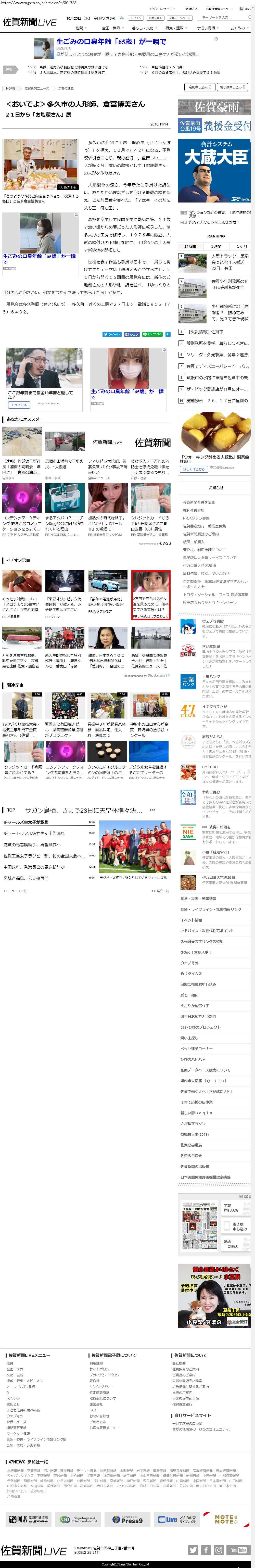This screenshot has width=255, height=1568.
Task: Open the HOME breadcrumb
Action: tap(10, 88)
